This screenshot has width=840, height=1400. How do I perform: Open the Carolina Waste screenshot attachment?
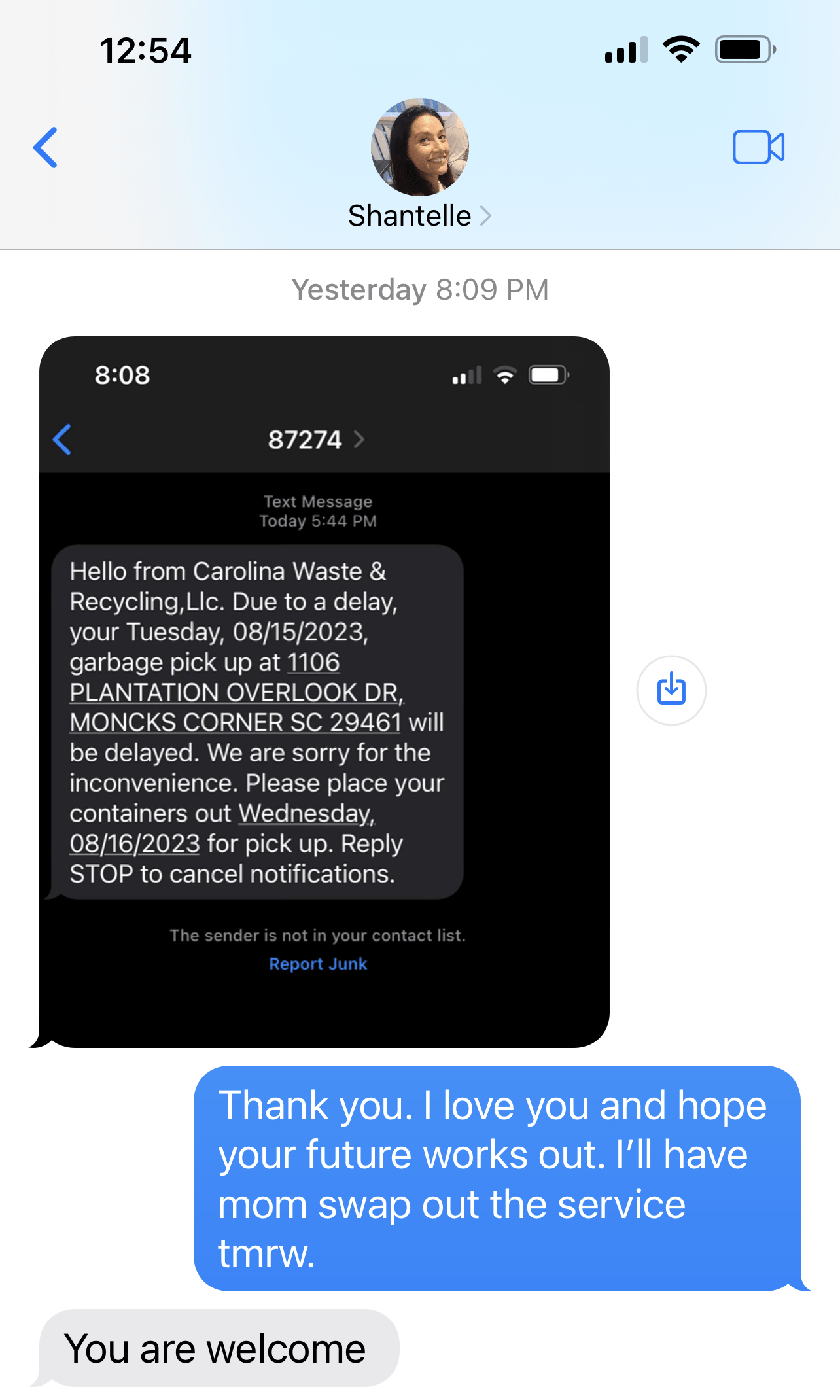click(324, 691)
